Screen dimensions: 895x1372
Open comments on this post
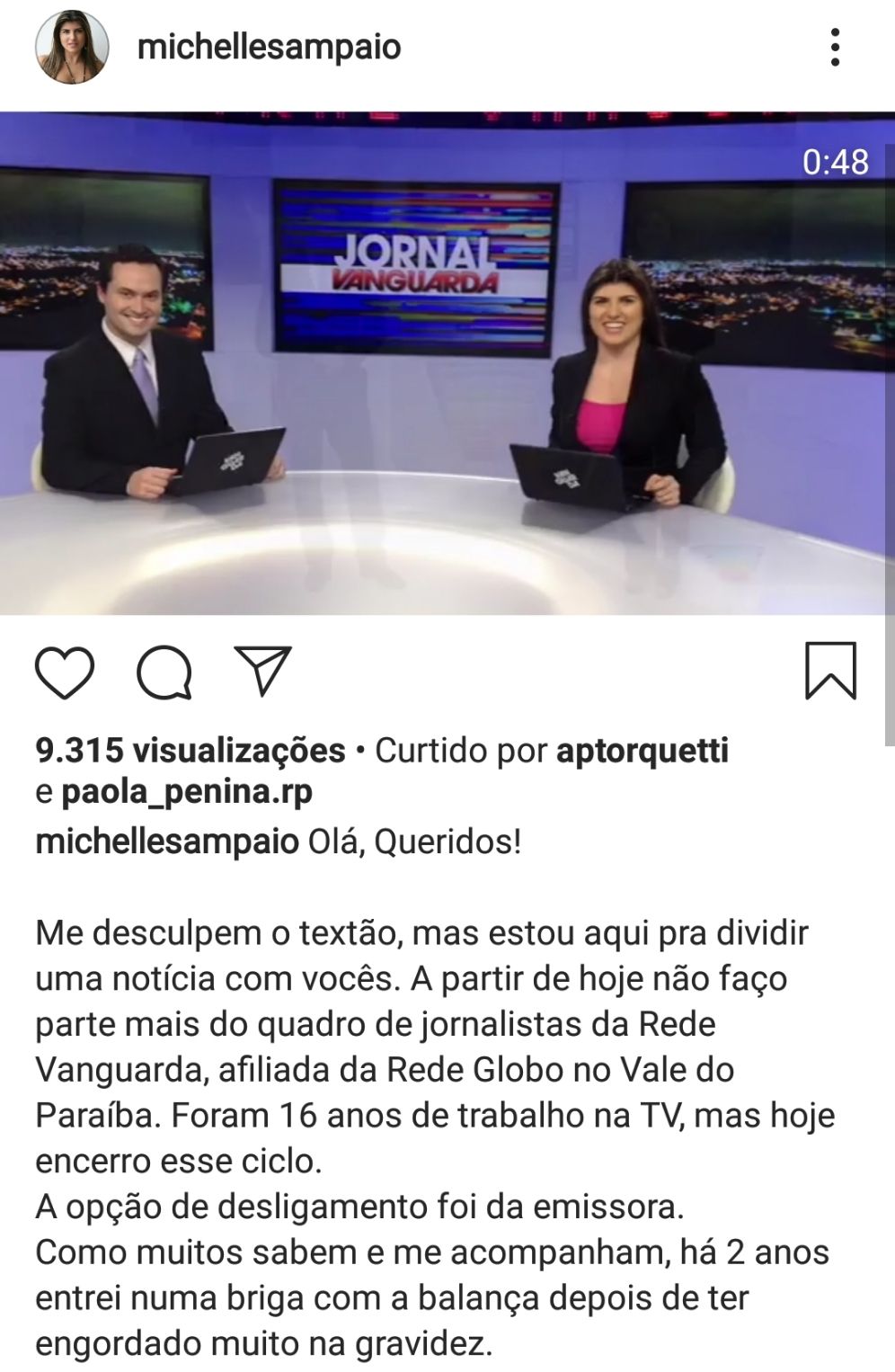(164, 673)
